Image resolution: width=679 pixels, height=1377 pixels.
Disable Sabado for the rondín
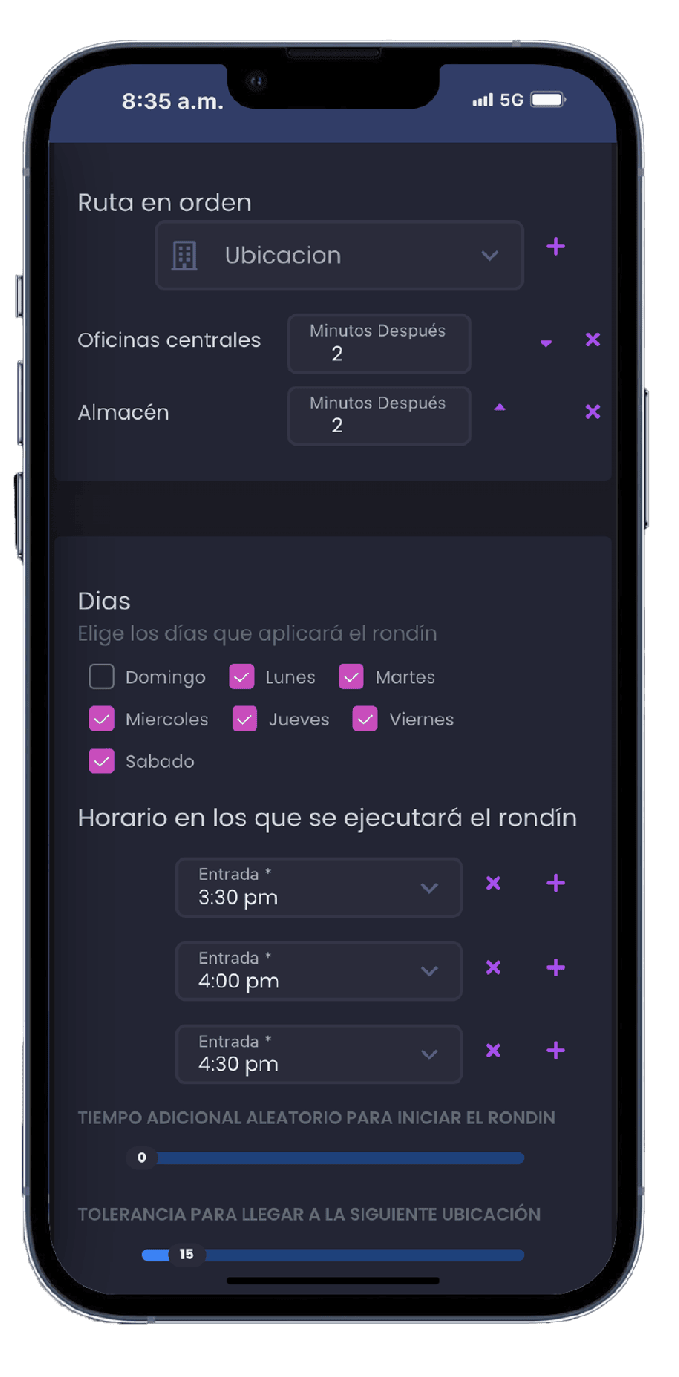click(x=102, y=761)
